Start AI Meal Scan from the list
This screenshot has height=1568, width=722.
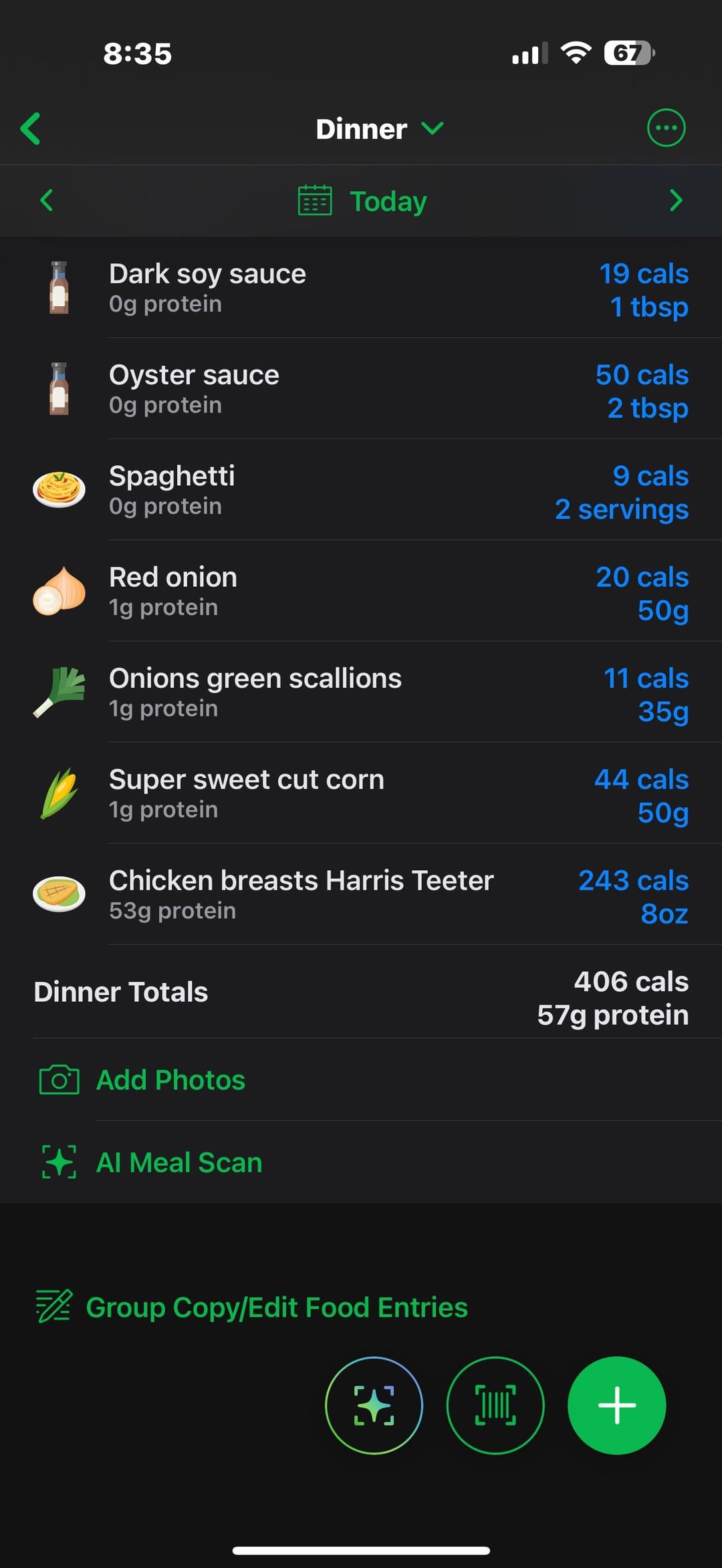click(361, 1162)
